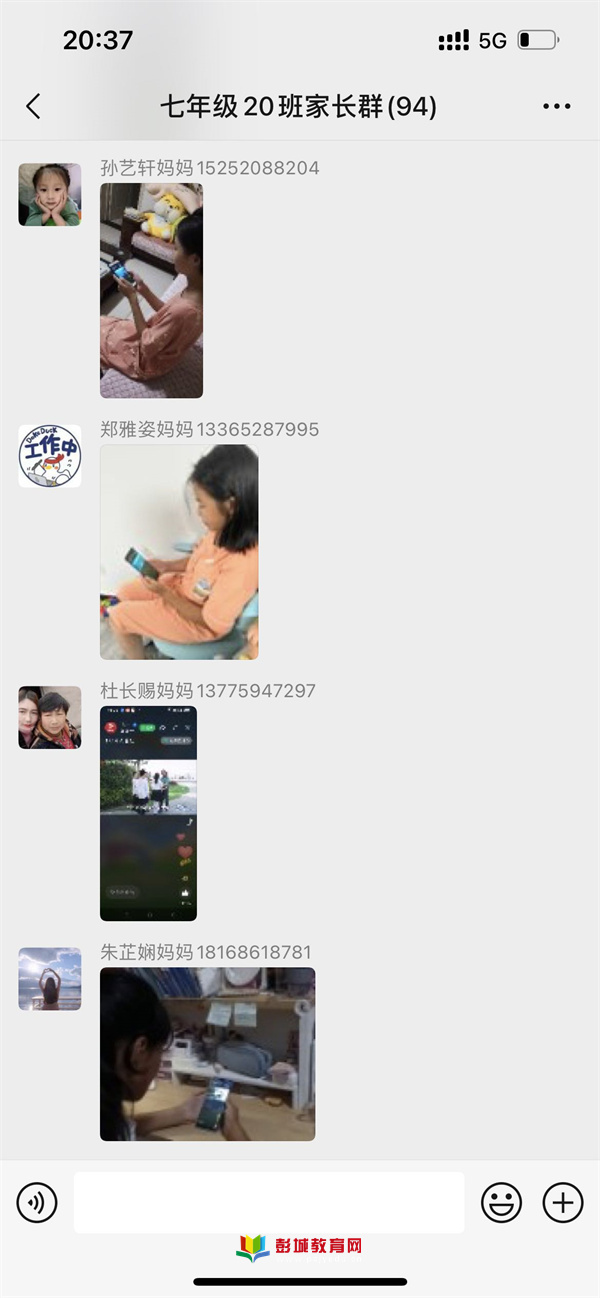
Task: Open image sent by 朱芷娴妈妈
Action: [x=207, y=1054]
